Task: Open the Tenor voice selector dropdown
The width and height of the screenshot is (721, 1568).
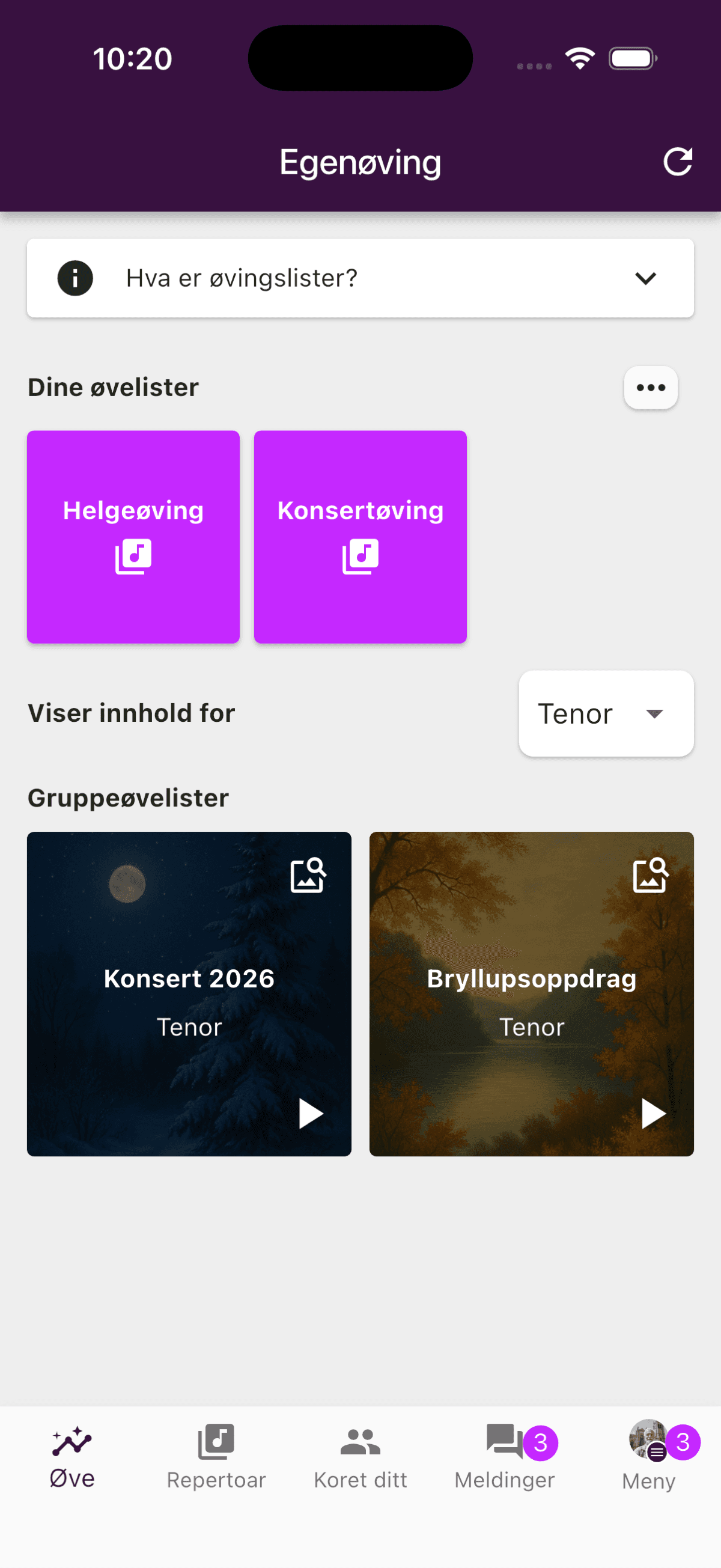Action: coord(606,713)
